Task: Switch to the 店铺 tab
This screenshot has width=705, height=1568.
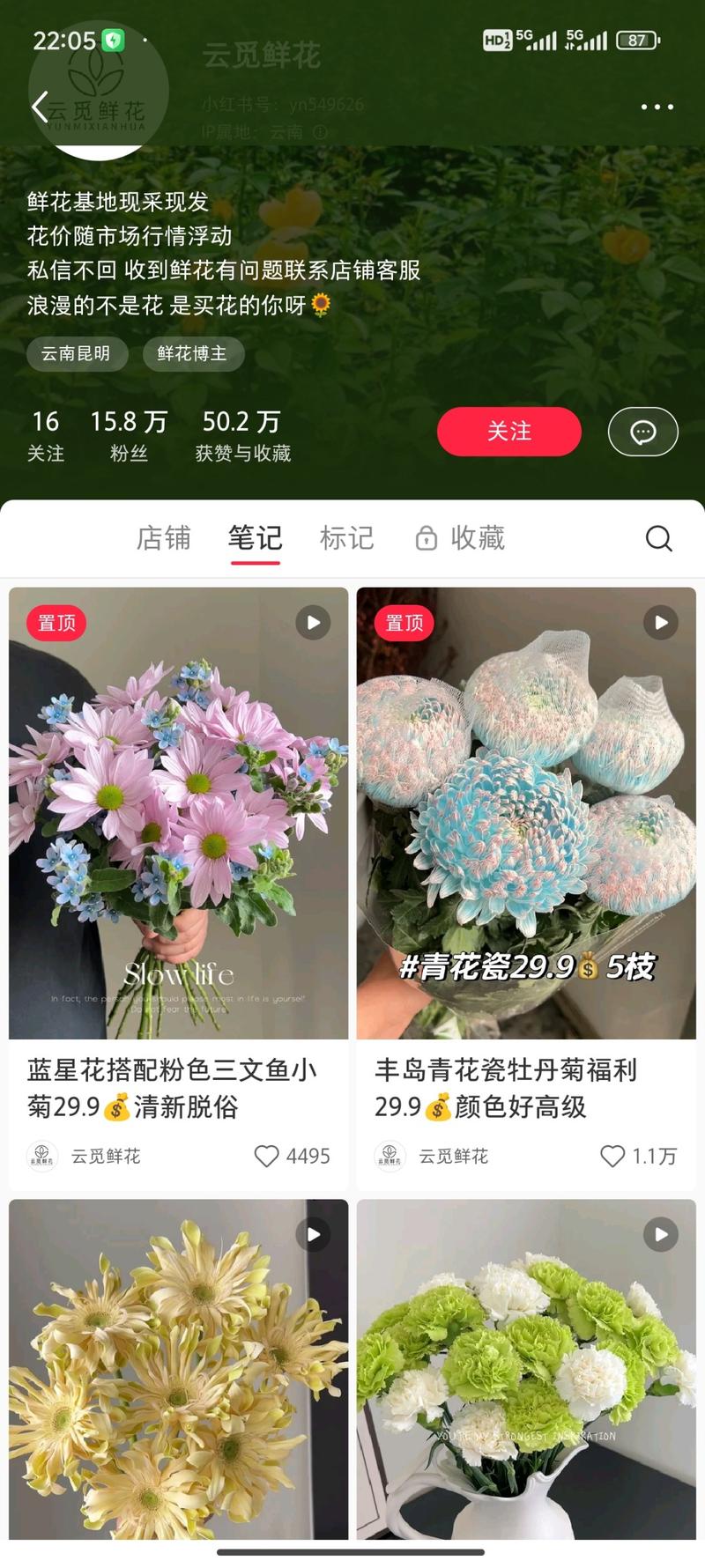Action: pyautogui.click(x=163, y=538)
